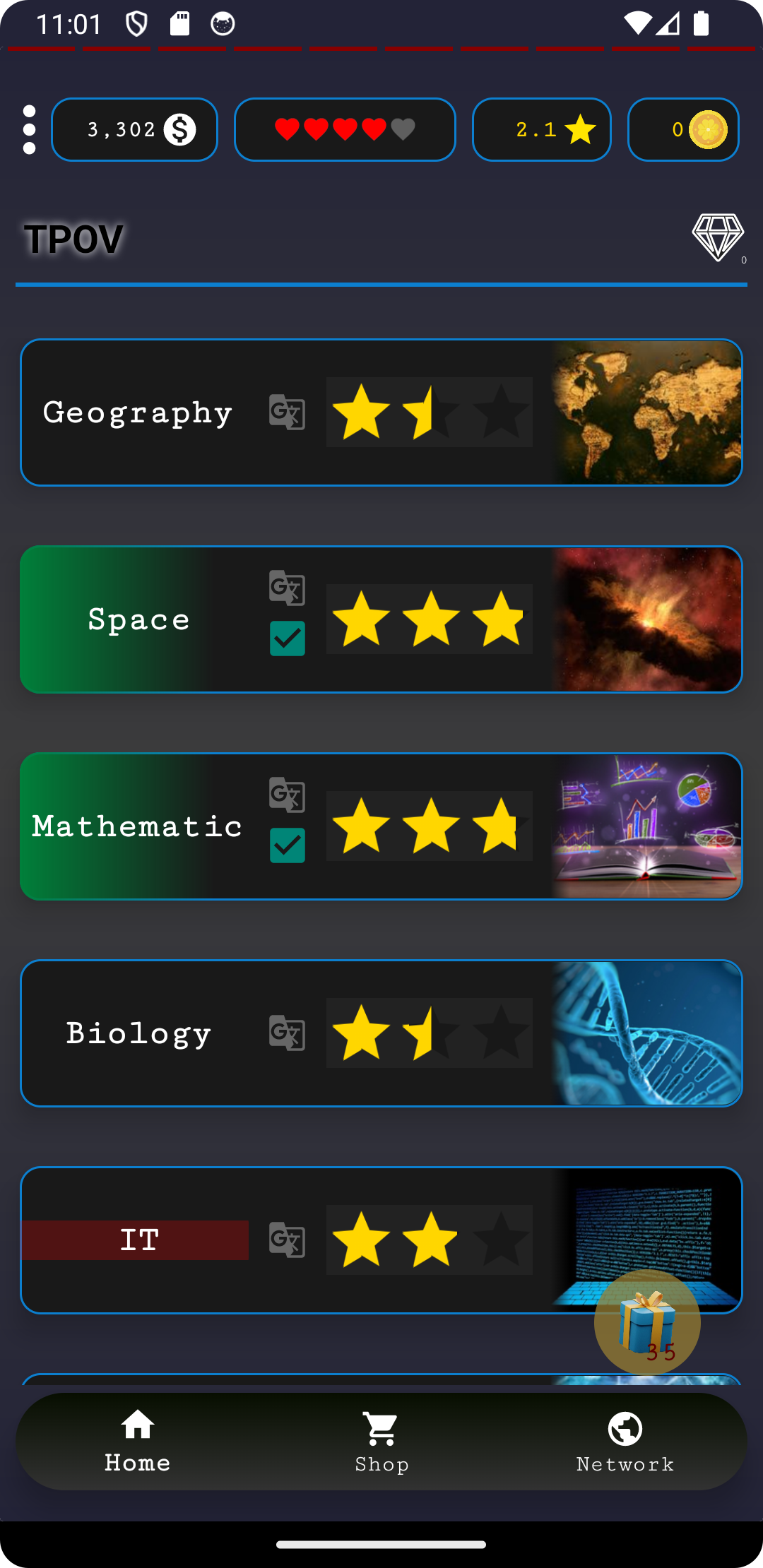Tap the hearts lives indicator
The width and height of the screenshot is (763, 1568).
[345, 130]
